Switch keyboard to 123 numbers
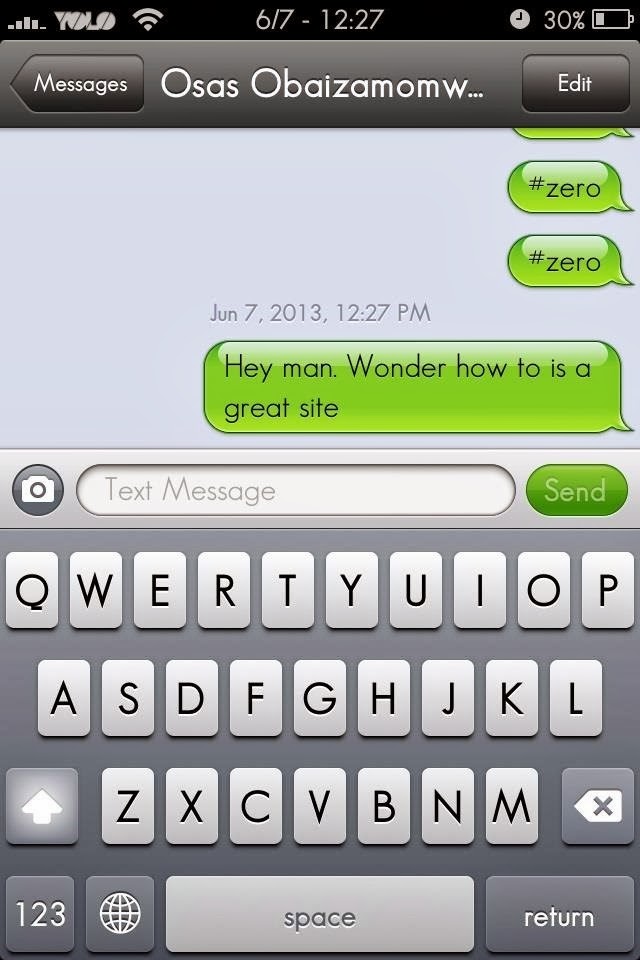Screen dimensions: 640x960 40,914
